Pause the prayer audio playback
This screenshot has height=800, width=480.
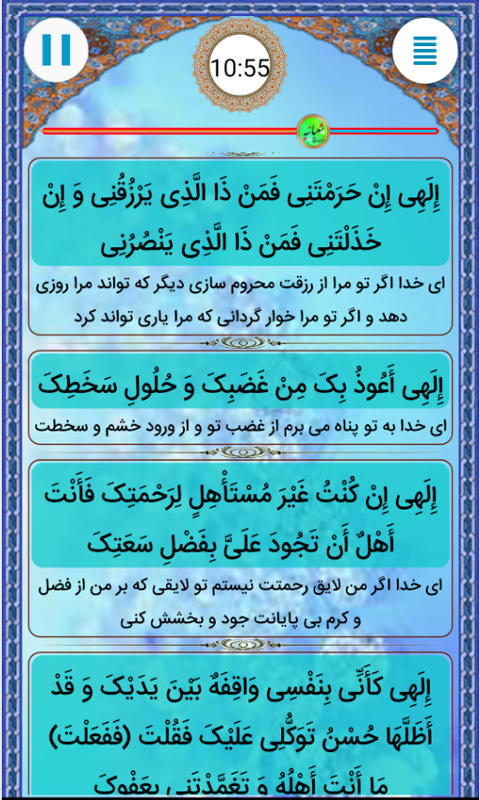56,50
